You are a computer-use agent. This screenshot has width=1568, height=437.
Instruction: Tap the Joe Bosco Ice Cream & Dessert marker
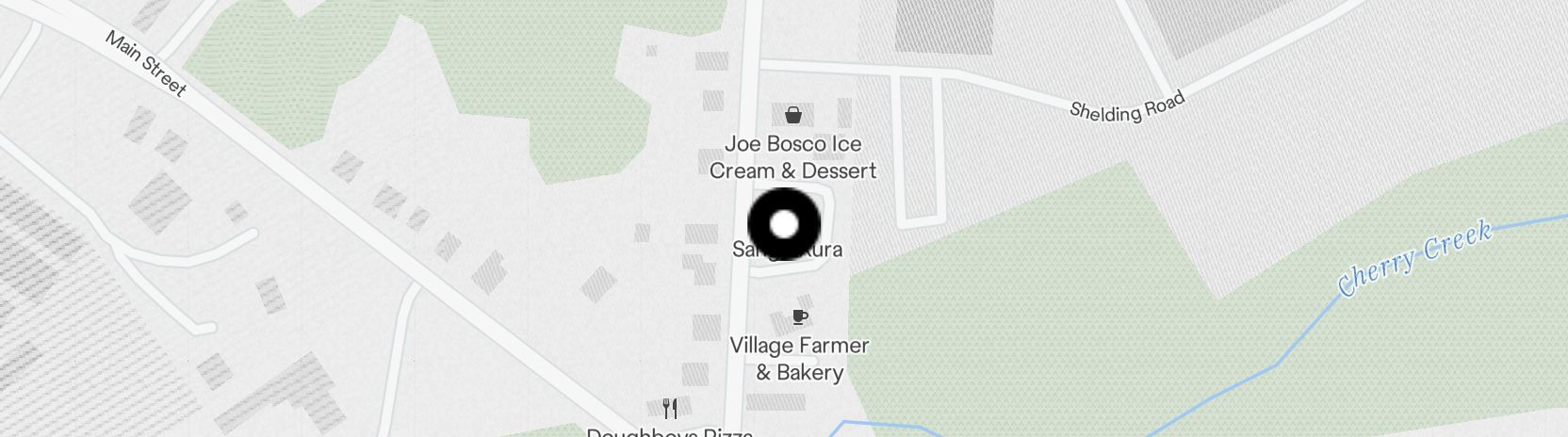pos(793,116)
